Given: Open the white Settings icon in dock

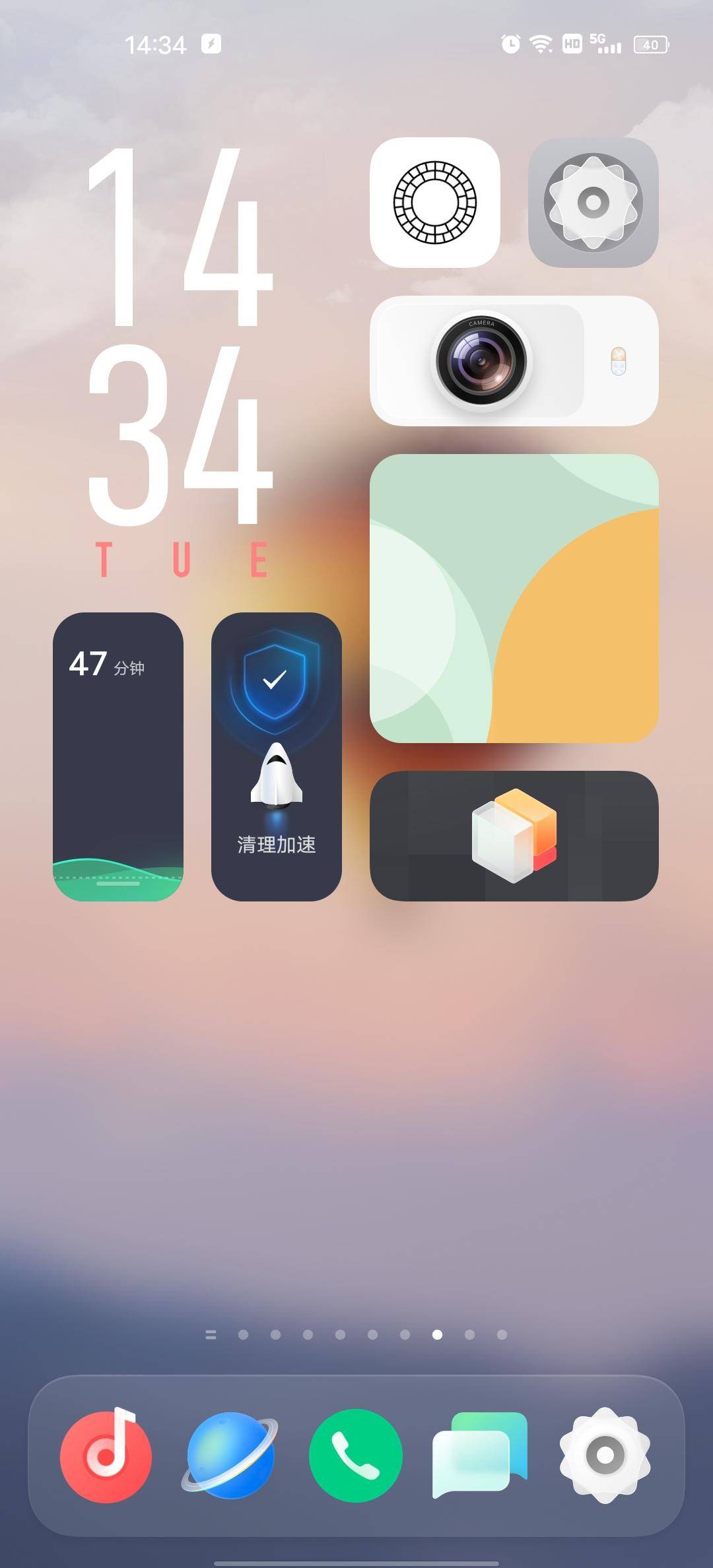Looking at the screenshot, I should 605,1455.
